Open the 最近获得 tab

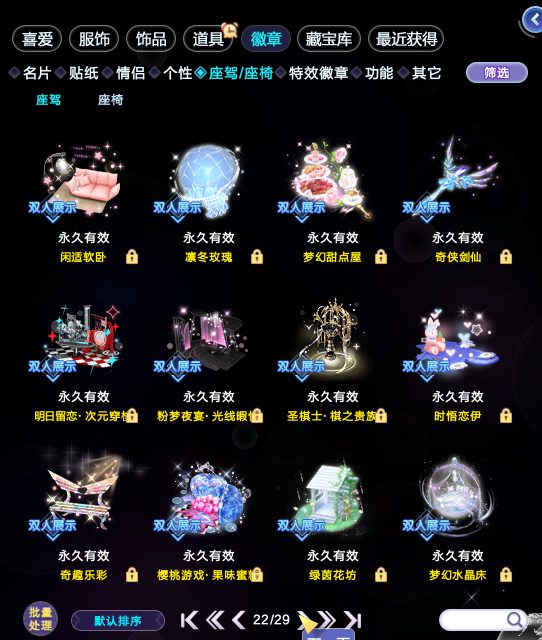(x=406, y=39)
